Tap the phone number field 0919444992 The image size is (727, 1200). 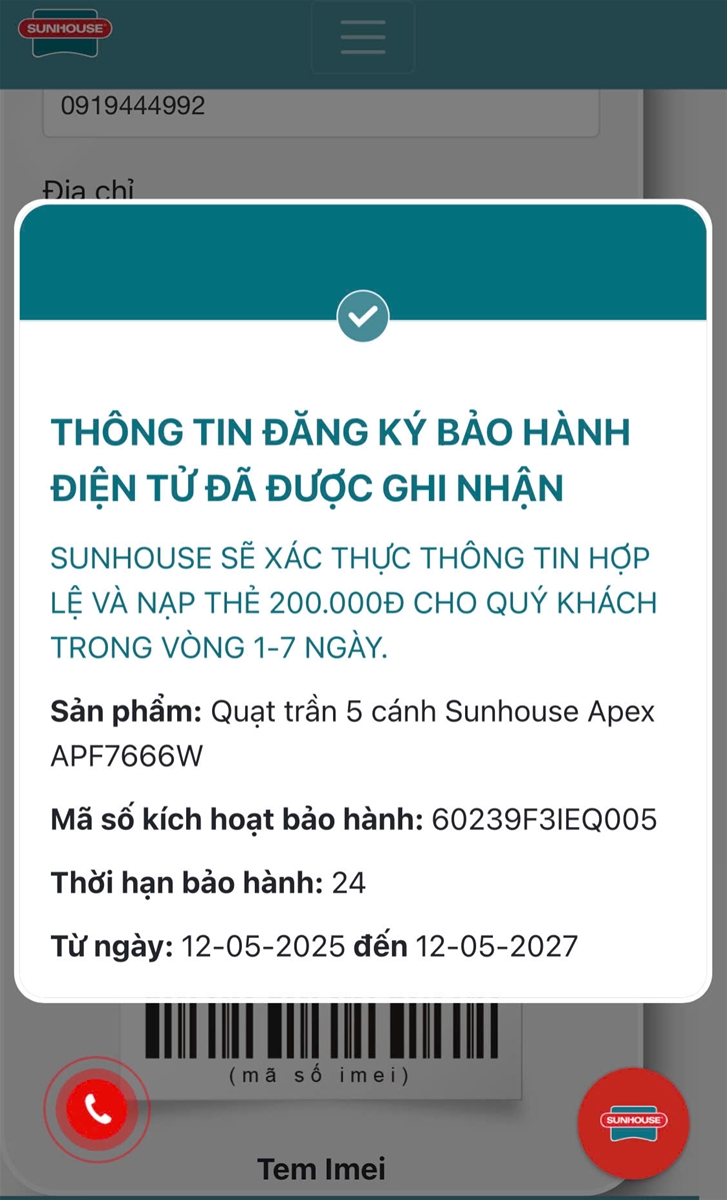point(320,108)
